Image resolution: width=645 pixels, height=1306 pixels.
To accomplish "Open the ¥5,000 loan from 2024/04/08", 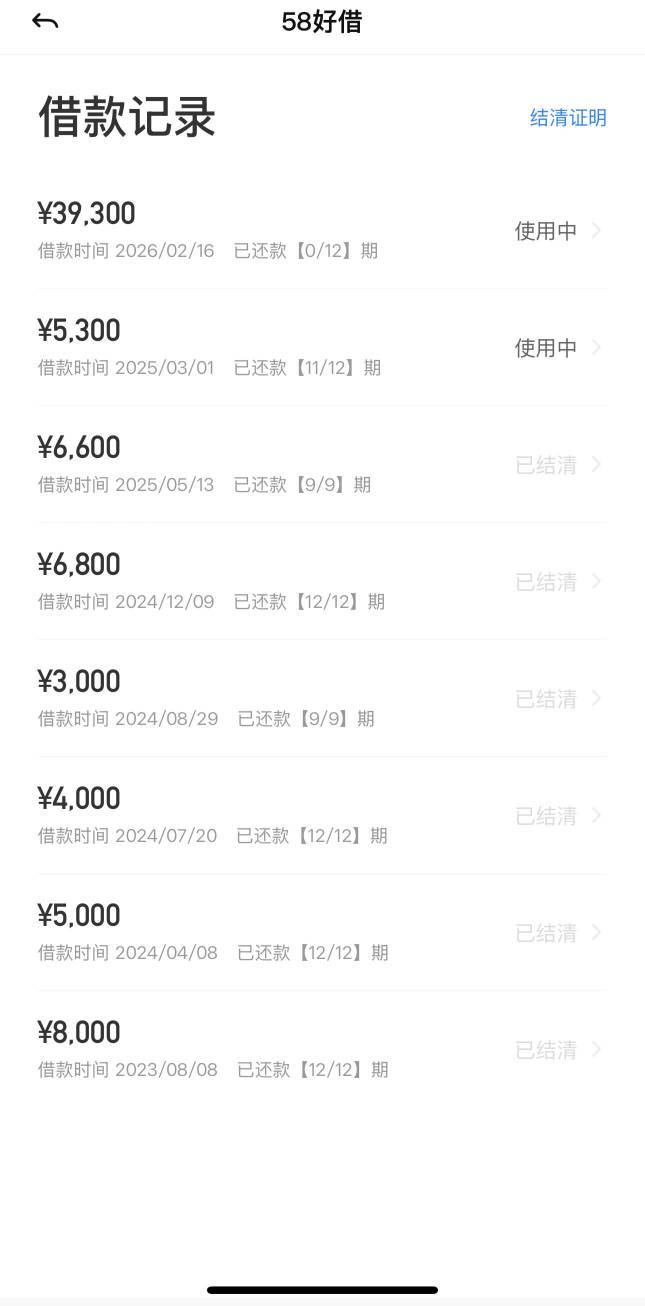I will click(322, 932).
